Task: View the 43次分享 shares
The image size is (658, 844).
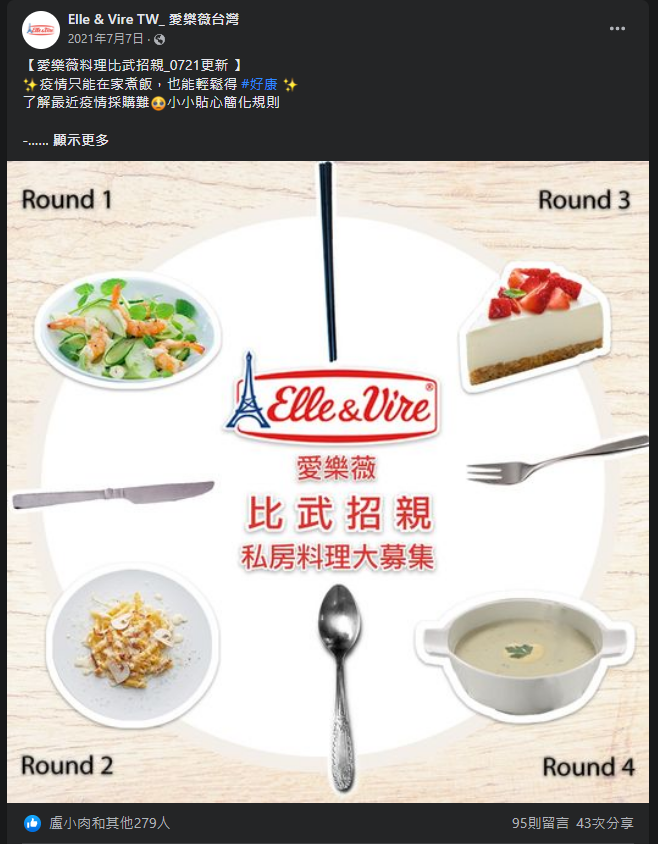Action: tap(605, 823)
